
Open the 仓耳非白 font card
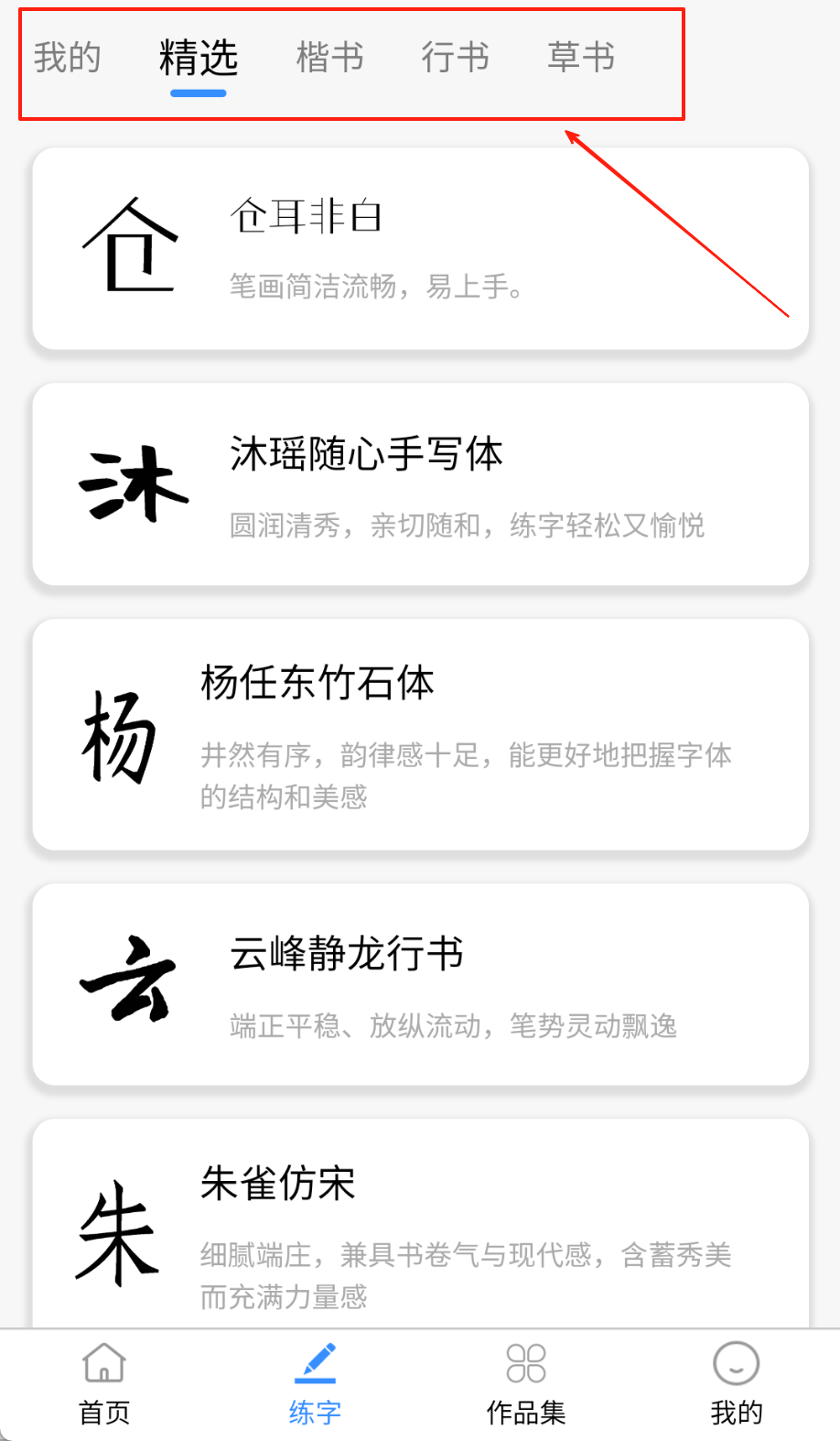420,248
